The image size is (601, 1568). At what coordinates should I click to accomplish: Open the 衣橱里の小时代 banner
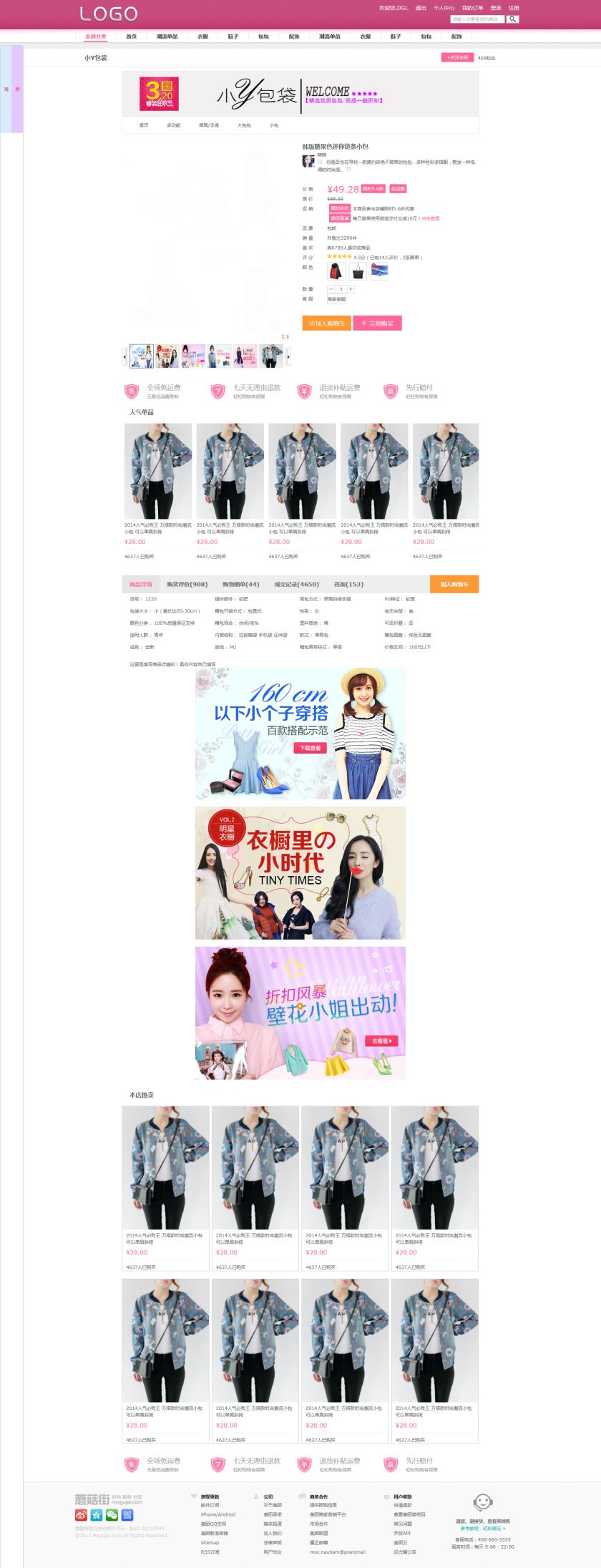(x=300, y=872)
